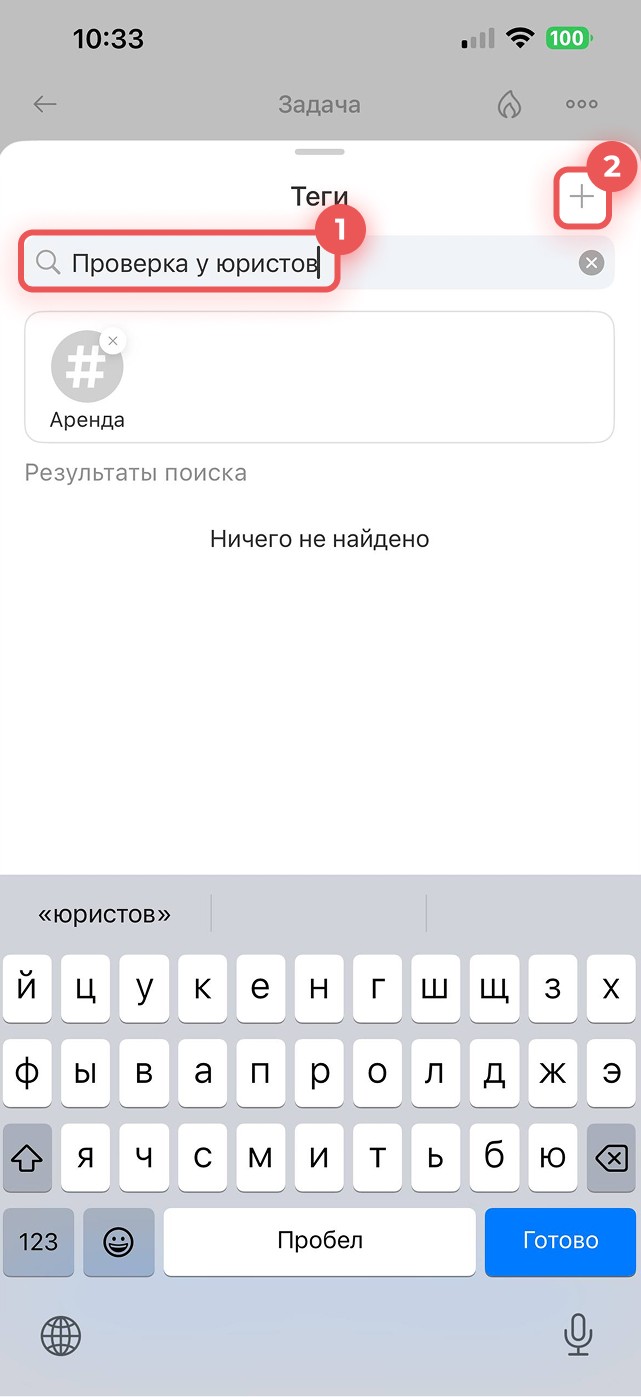Image resolution: width=641 pixels, height=1397 pixels.
Task: Toggle the shift key
Action: [28, 1158]
